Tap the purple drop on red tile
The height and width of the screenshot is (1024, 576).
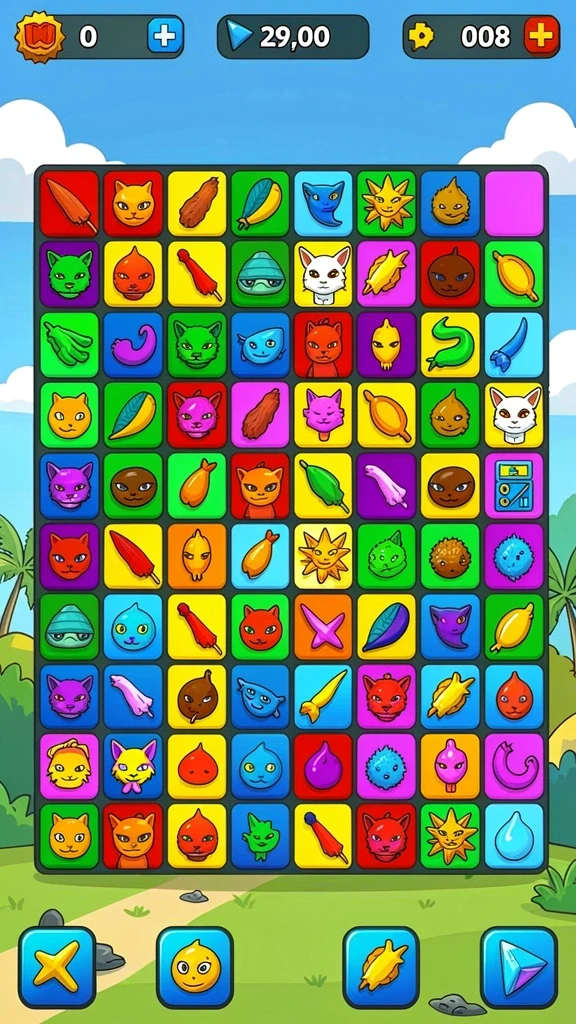pyautogui.click(x=323, y=767)
